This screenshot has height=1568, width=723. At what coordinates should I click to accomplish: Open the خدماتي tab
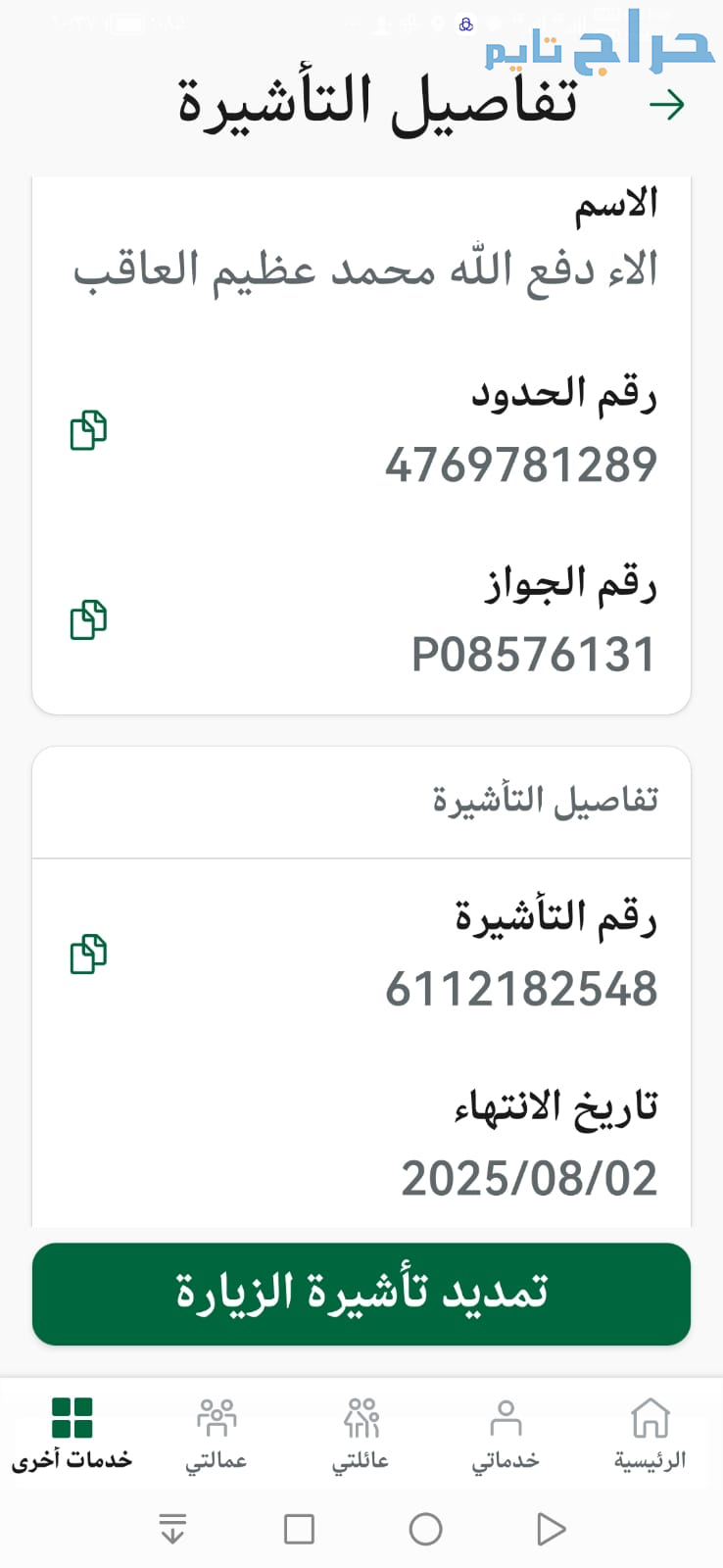(x=506, y=1435)
